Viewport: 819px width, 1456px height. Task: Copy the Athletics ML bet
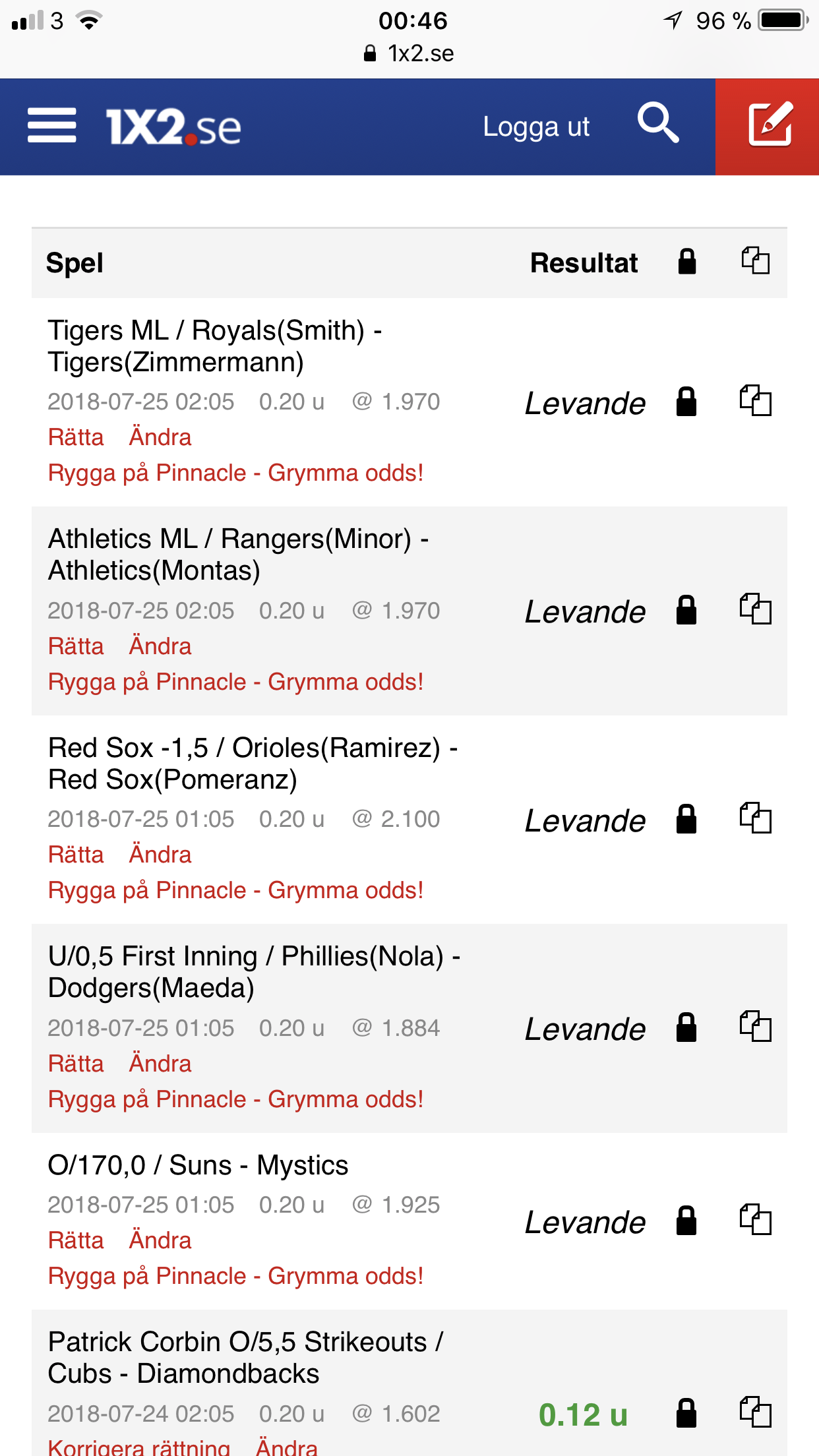pos(755,609)
